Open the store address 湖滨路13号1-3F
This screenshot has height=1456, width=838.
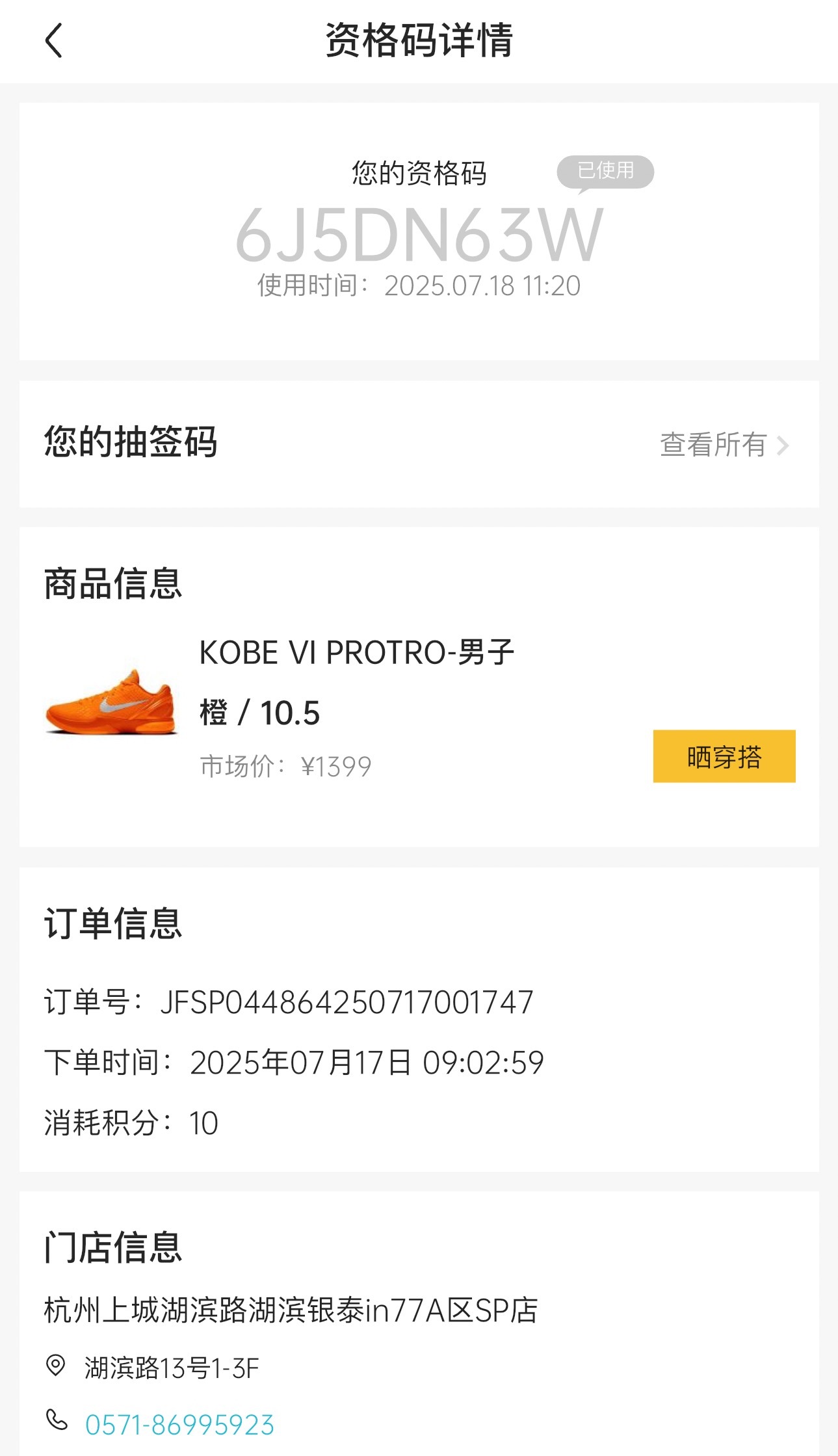point(172,1368)
